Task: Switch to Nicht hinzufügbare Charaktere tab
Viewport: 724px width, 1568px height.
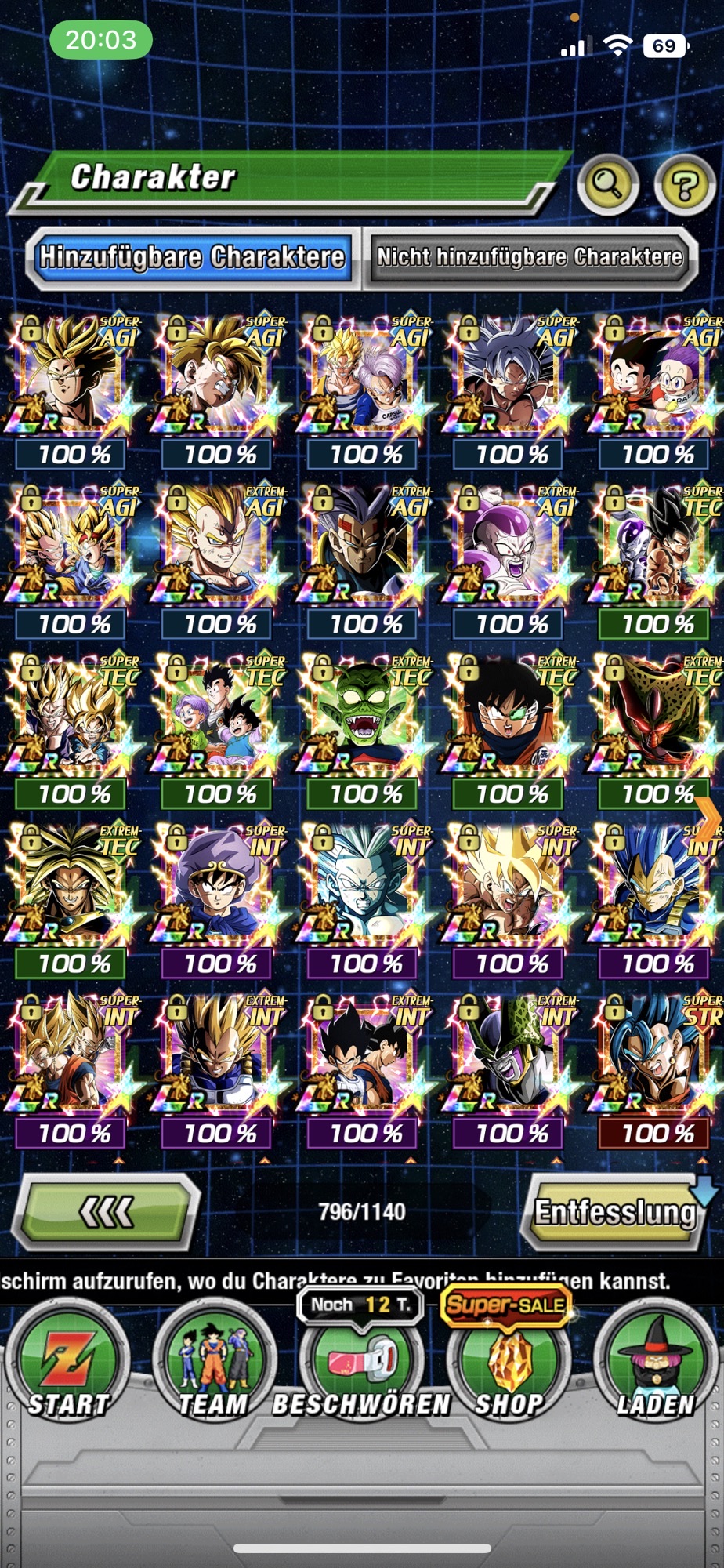Action: point(530,257)
